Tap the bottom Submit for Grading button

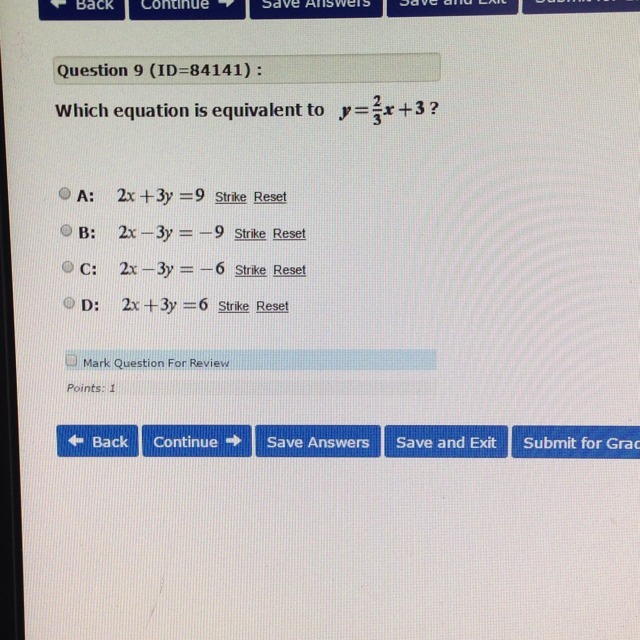pyautogui.click(x=576, y=442)
